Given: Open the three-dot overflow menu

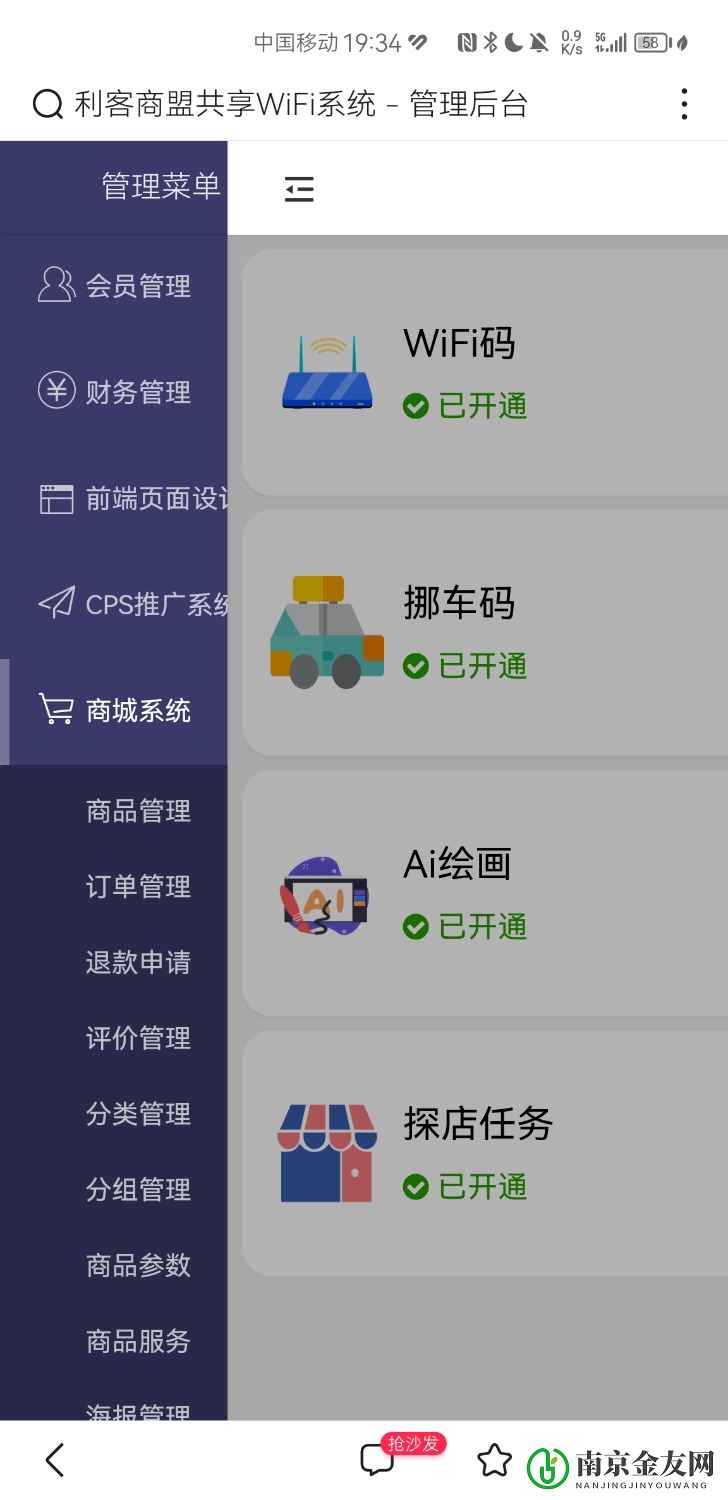Looking at the screenshot, I should point(684,103).
